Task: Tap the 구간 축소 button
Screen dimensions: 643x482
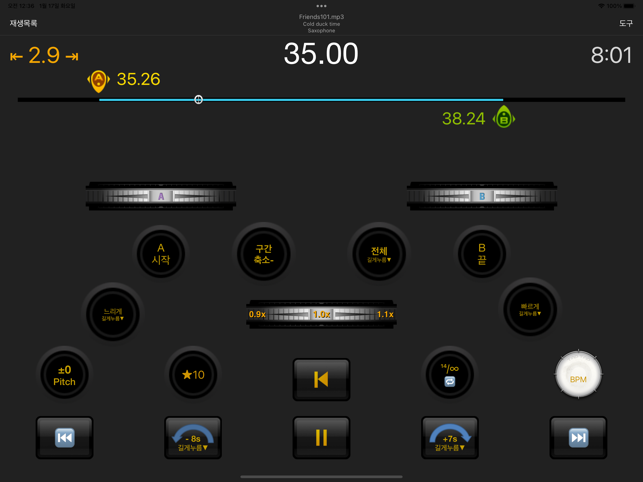Action: (264, 253)
